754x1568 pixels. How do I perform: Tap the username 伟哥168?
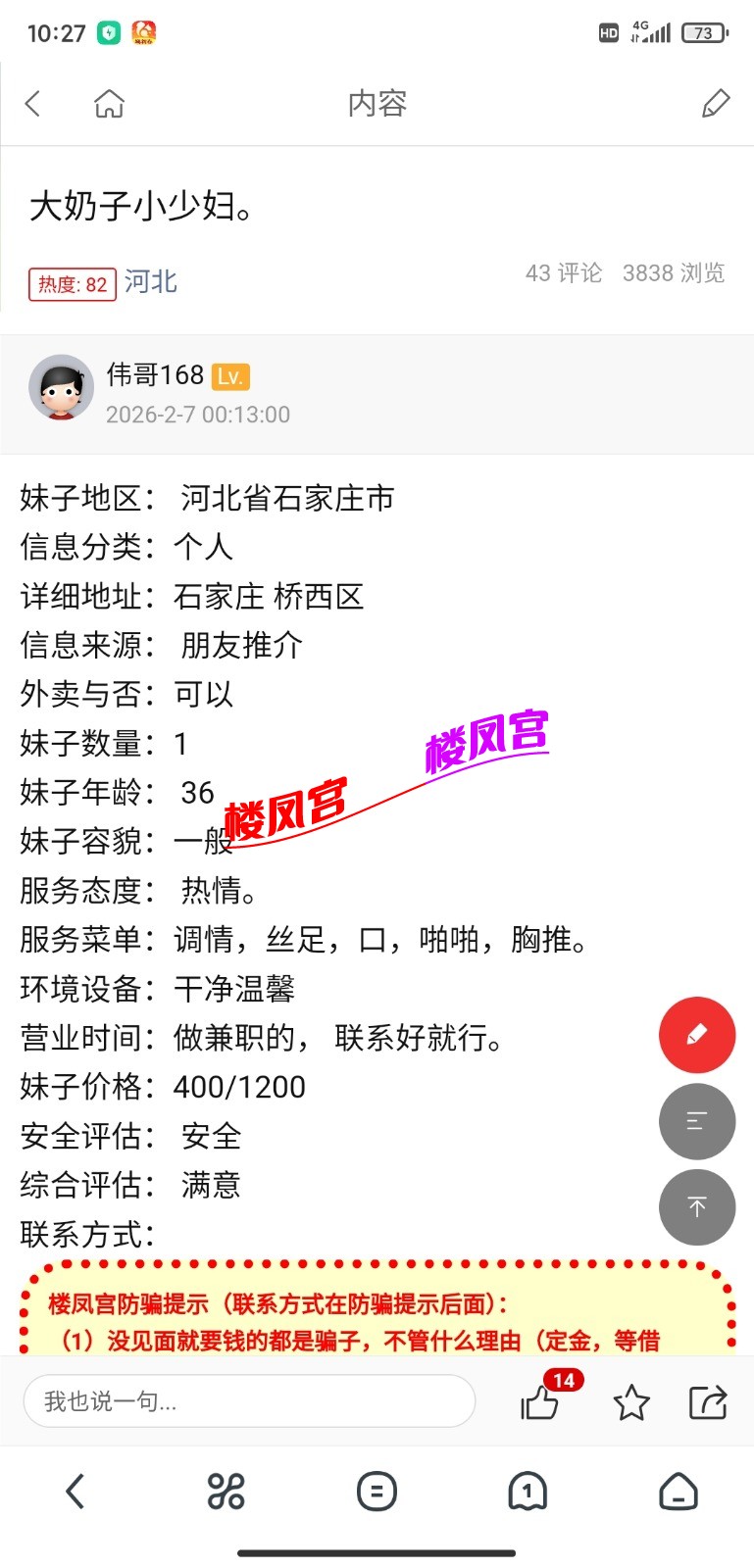point(154,374)
